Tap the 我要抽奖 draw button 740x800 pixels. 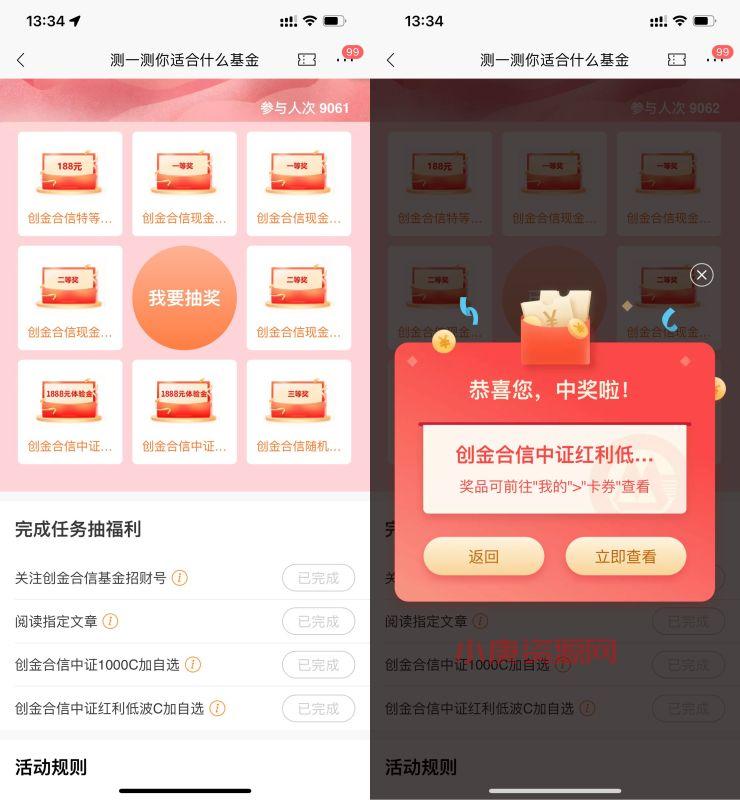coord(184,298)
